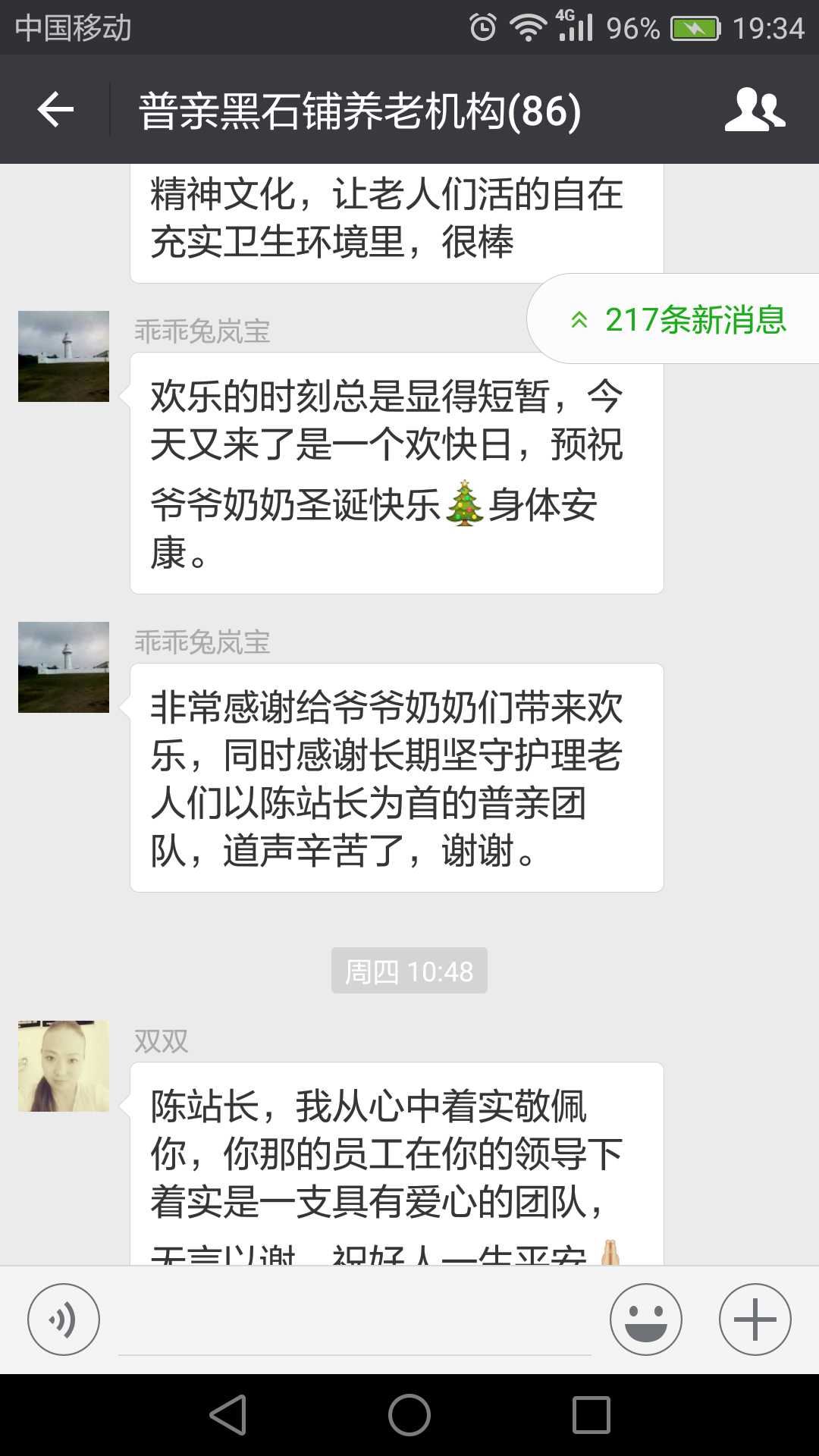Go back from the group chat

(55, 110)
